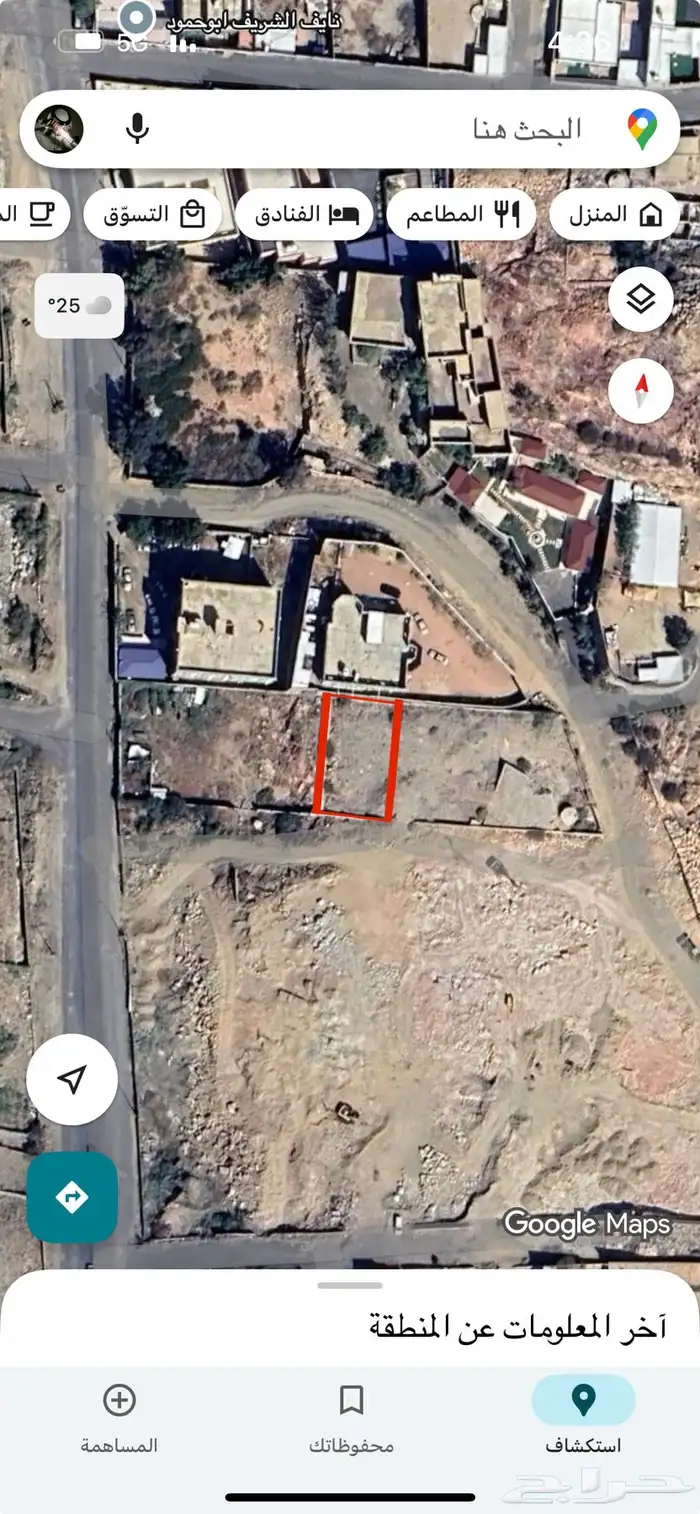Open directions floating button

tap(72, 1197)
